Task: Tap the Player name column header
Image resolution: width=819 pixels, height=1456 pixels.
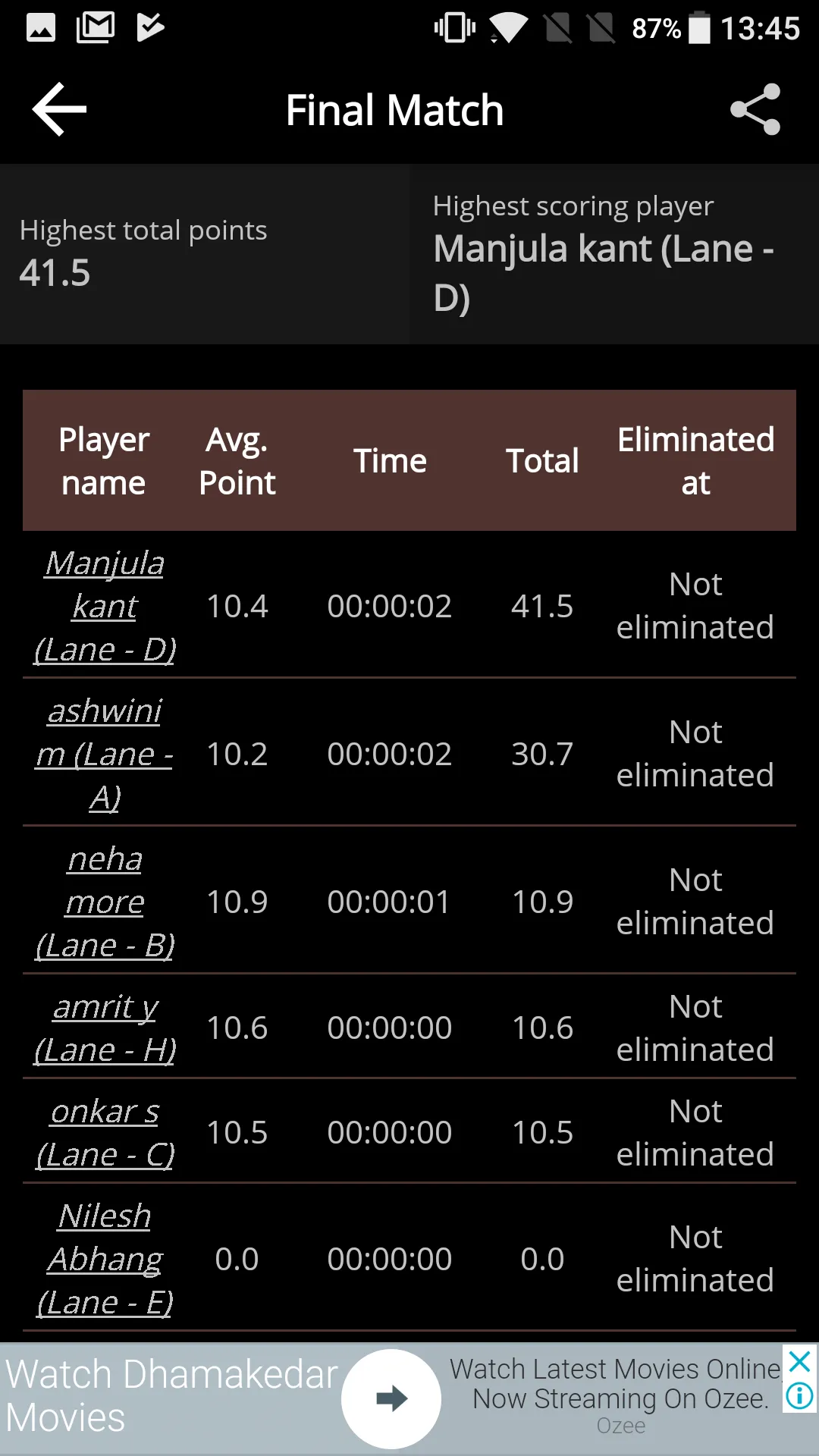Action: tap(104, 460)
